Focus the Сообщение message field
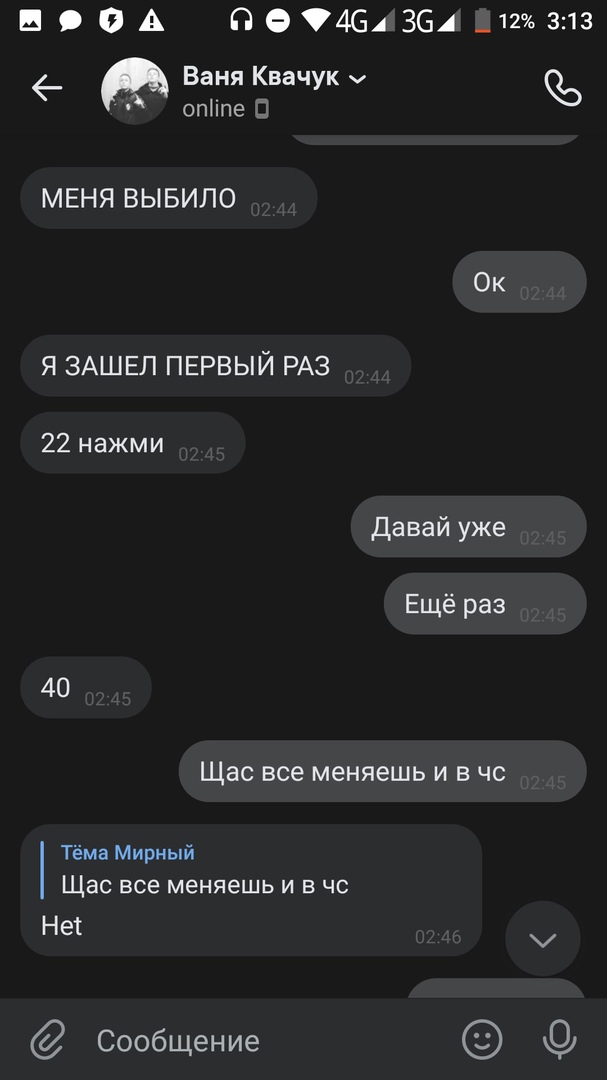The width and height of the screenshot is (607, 1080). coord(260,1040)
